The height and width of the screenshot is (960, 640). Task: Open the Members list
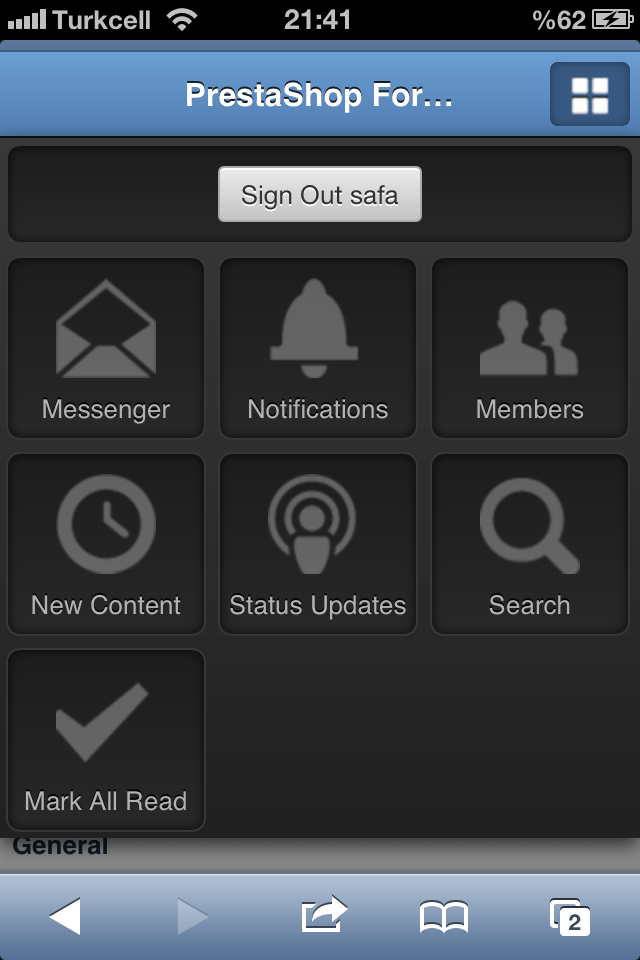530,348
